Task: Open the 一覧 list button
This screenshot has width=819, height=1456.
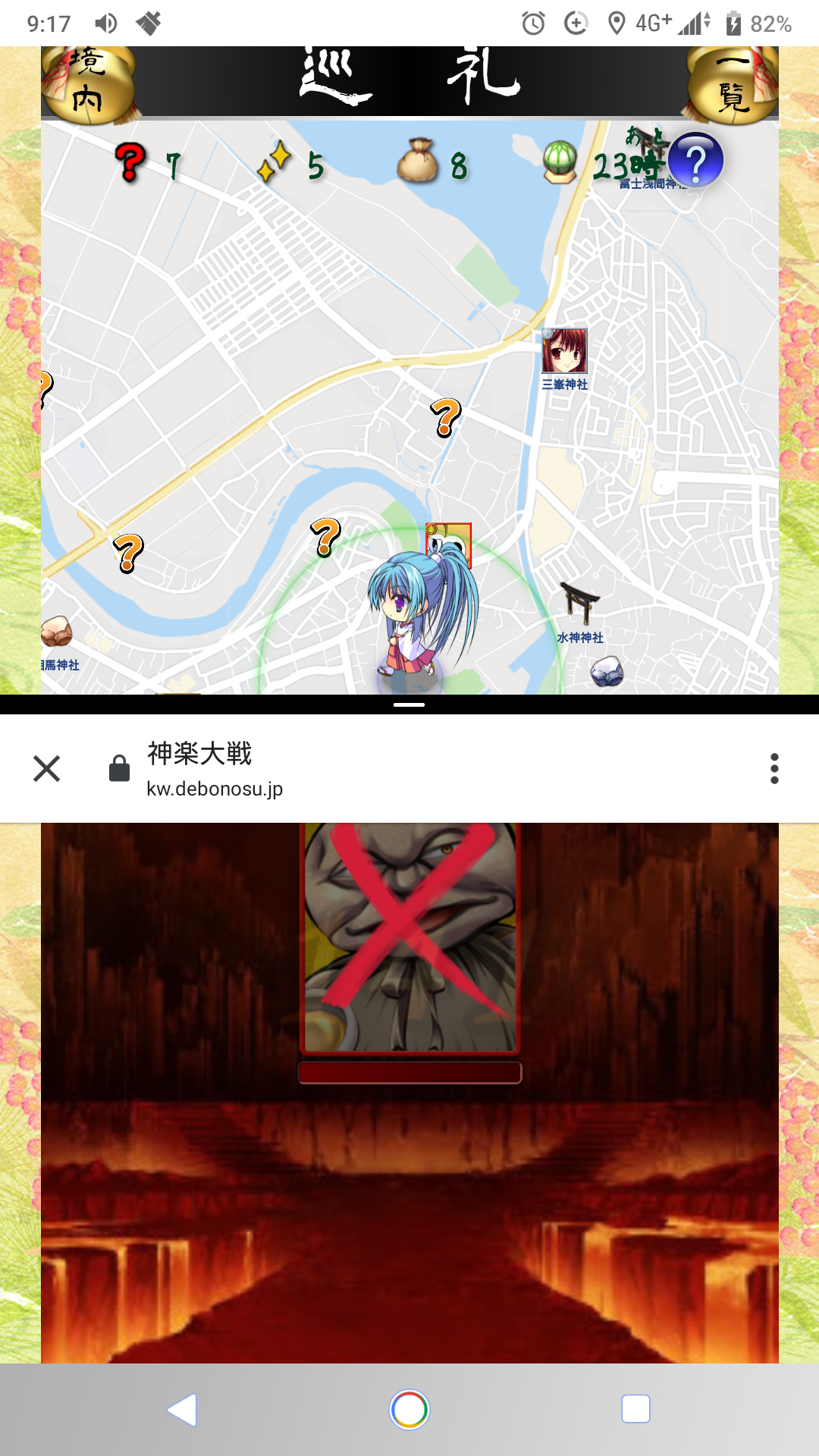Action: (x=733, y=82)
